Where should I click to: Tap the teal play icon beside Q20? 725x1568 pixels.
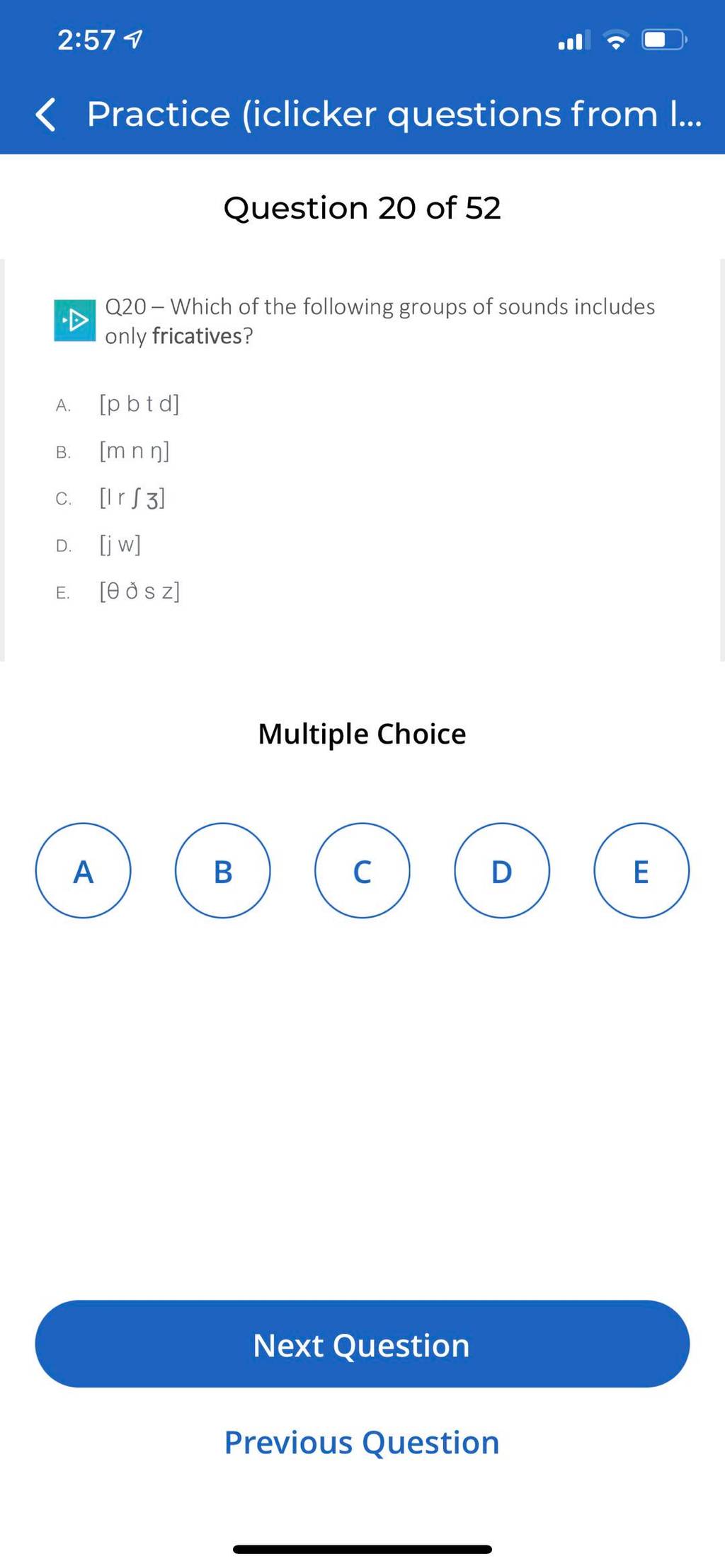click(x=75, y=321)
